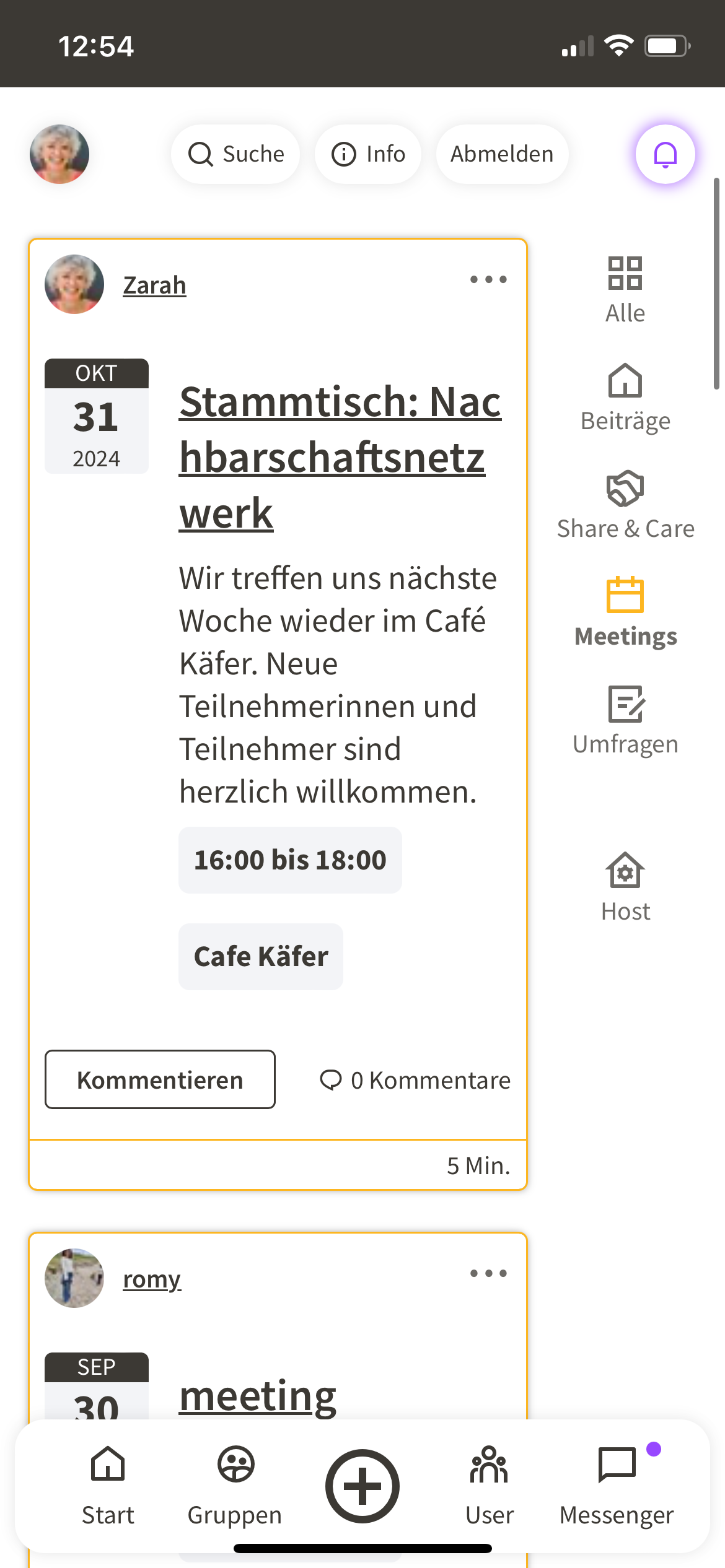Open the Messenger tab
This screenshot has height=1568, width=725.
pos(617,1486)
